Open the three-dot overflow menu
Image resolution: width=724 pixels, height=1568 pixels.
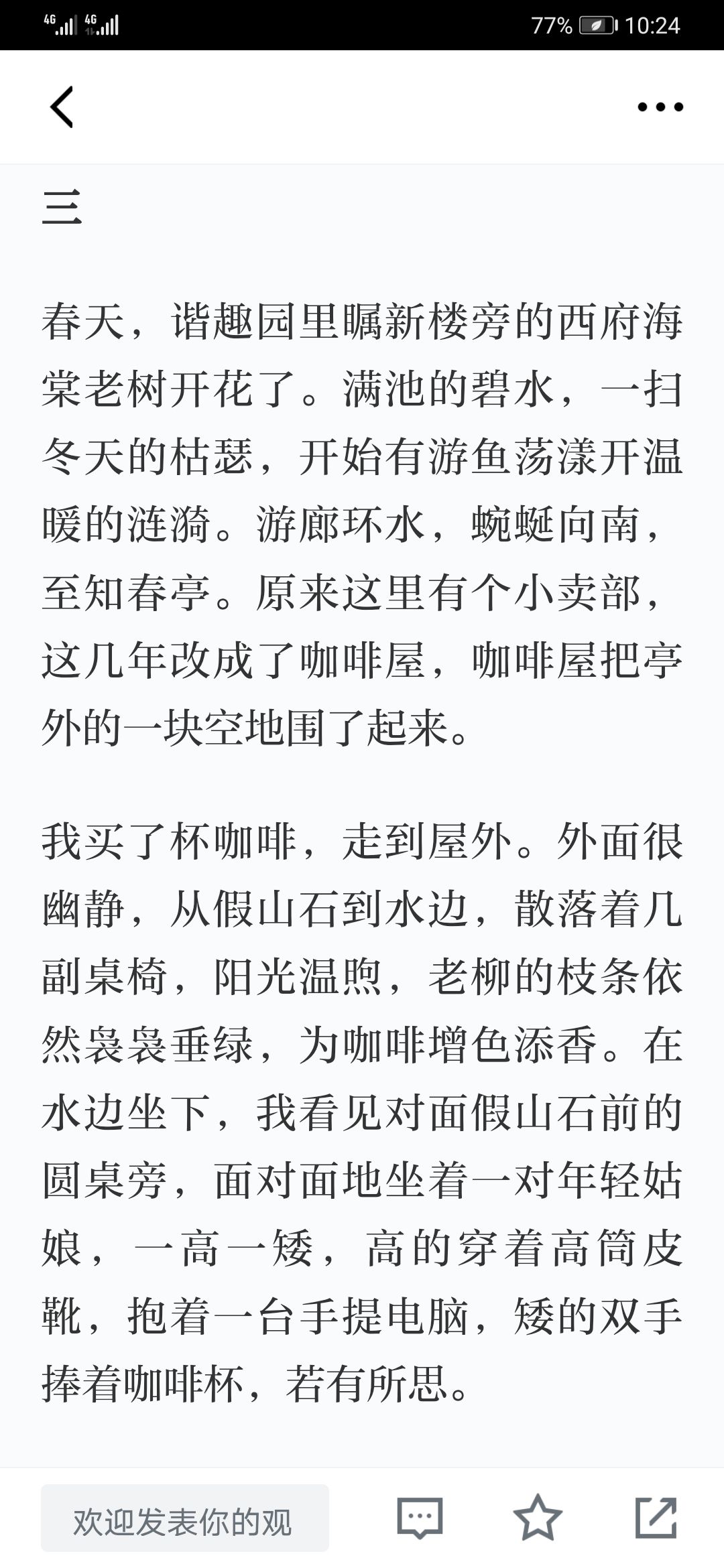(x=660, y=107)
